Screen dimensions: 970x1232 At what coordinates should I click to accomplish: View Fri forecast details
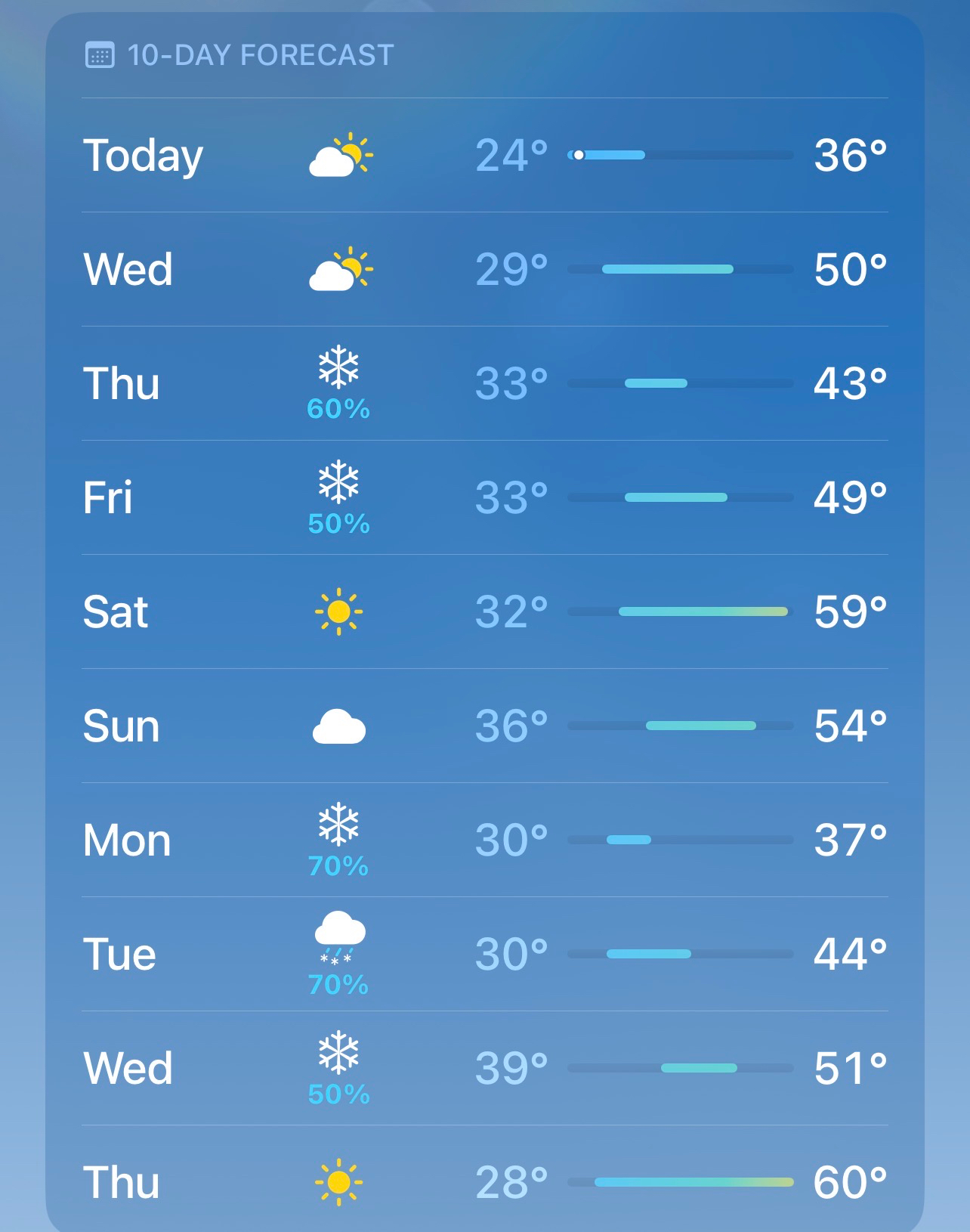[483, 498]
